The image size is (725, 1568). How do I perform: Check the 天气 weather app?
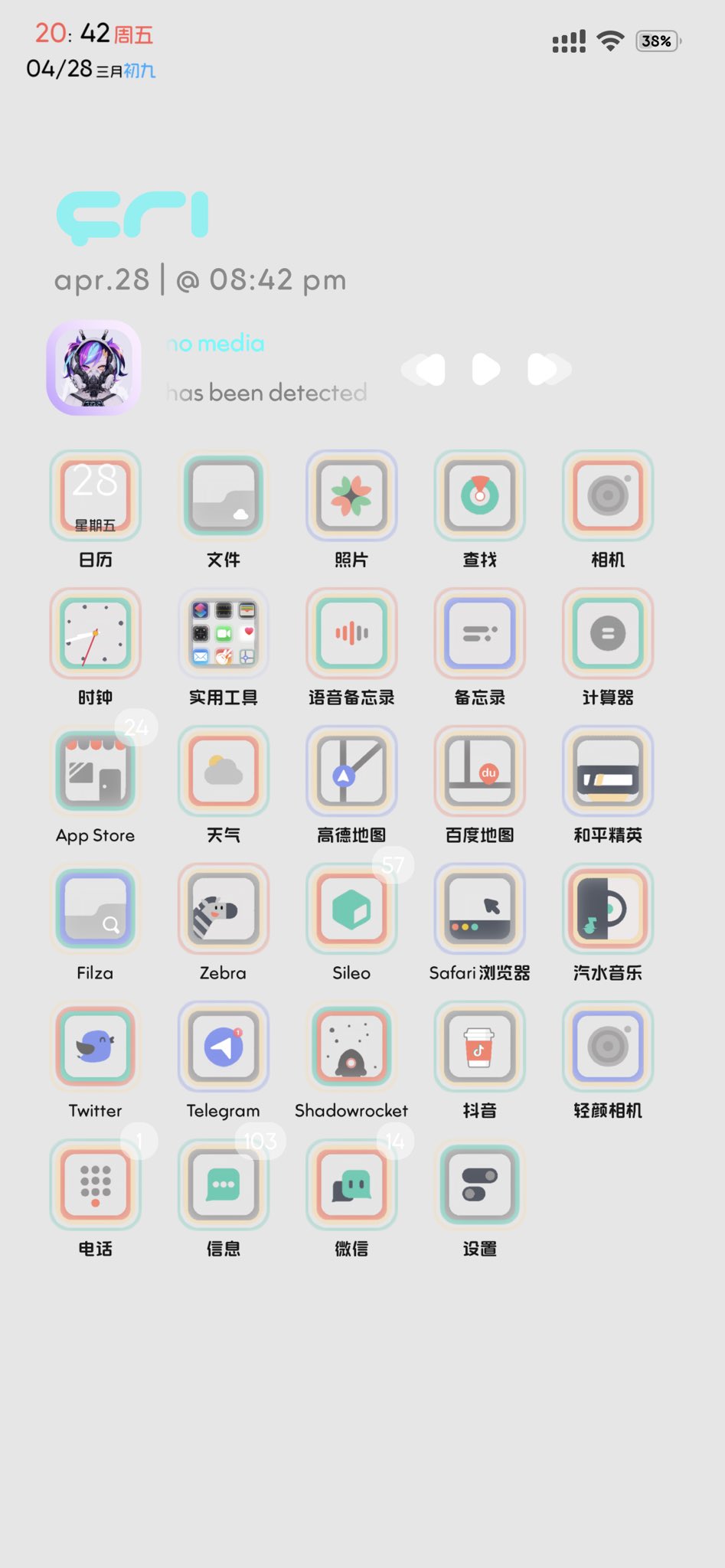pos(223,771)
